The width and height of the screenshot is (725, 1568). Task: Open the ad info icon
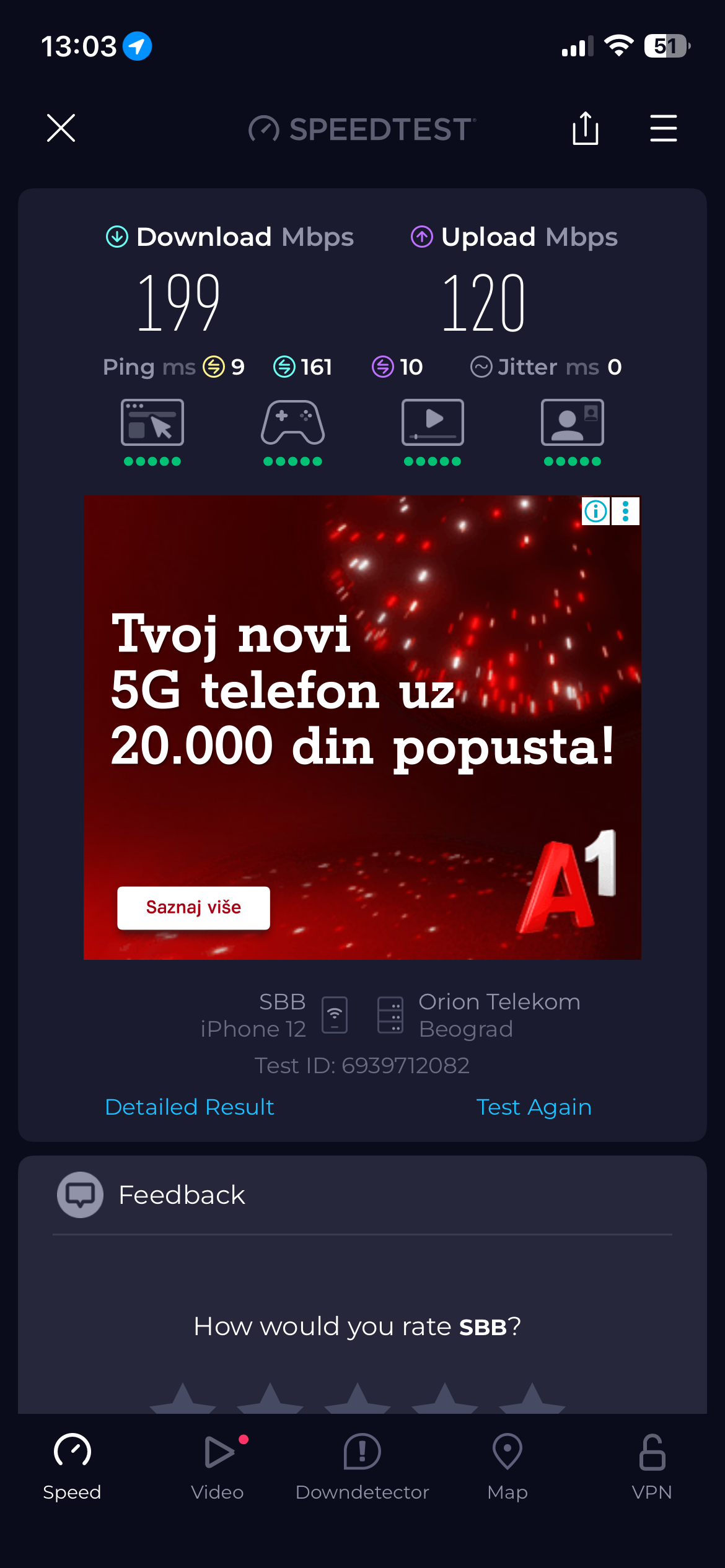595,511
